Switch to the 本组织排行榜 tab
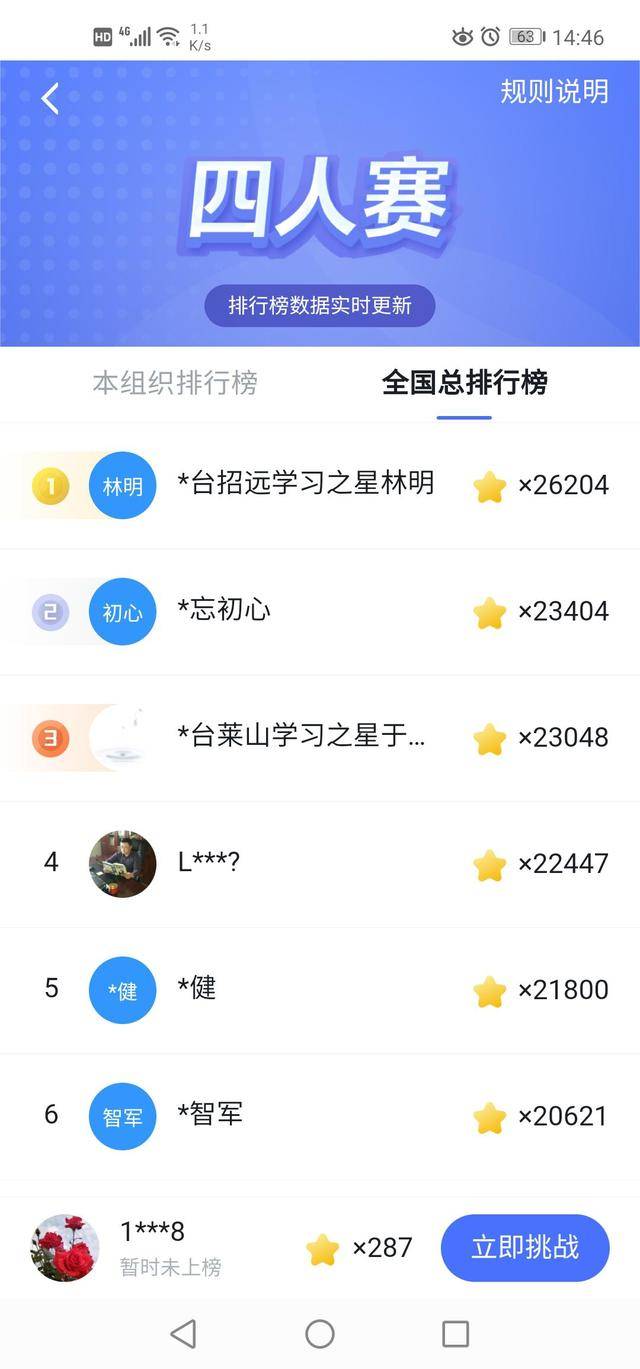640x1369 pixels. (175, 383)
